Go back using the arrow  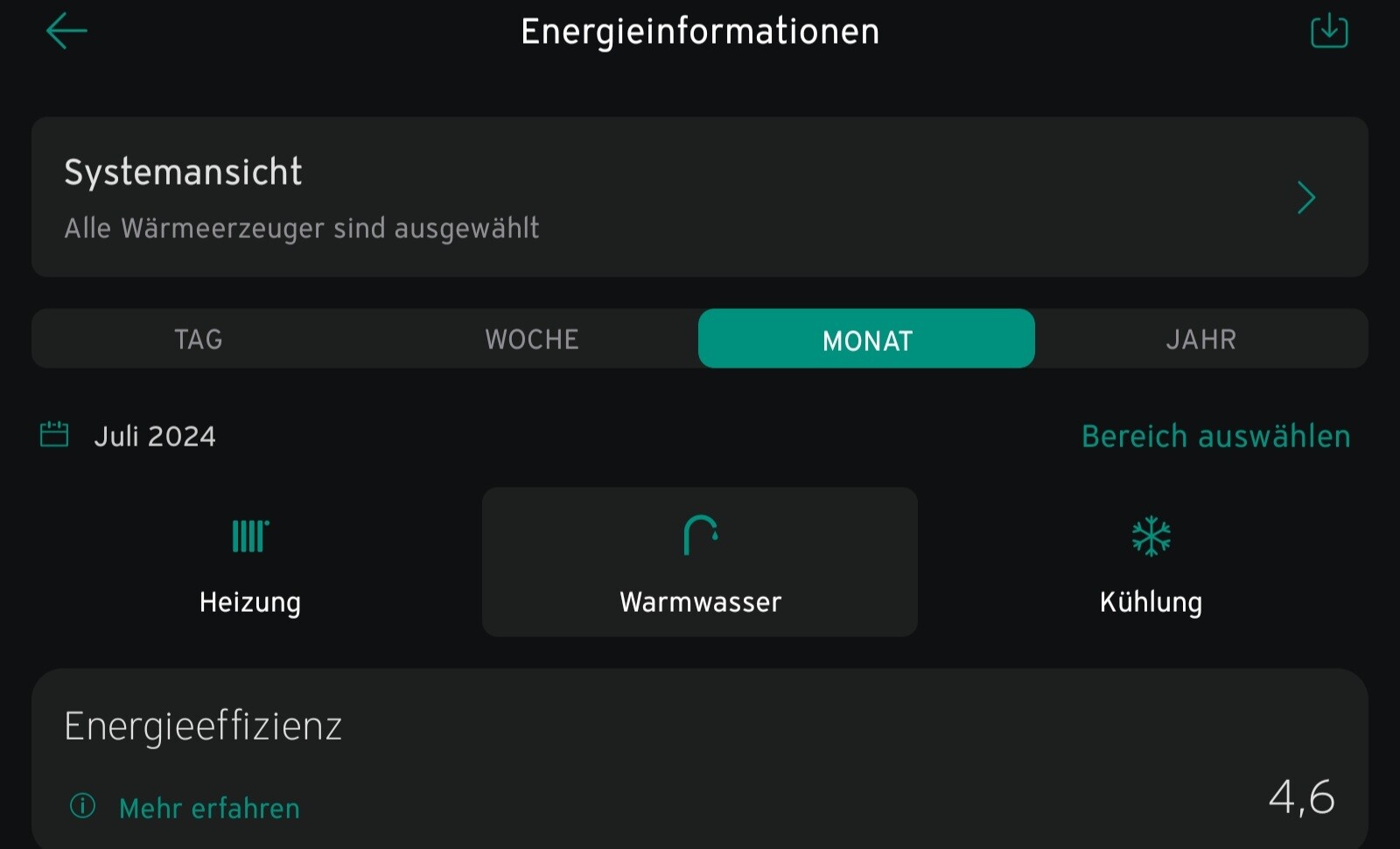(x=66, y=32)
